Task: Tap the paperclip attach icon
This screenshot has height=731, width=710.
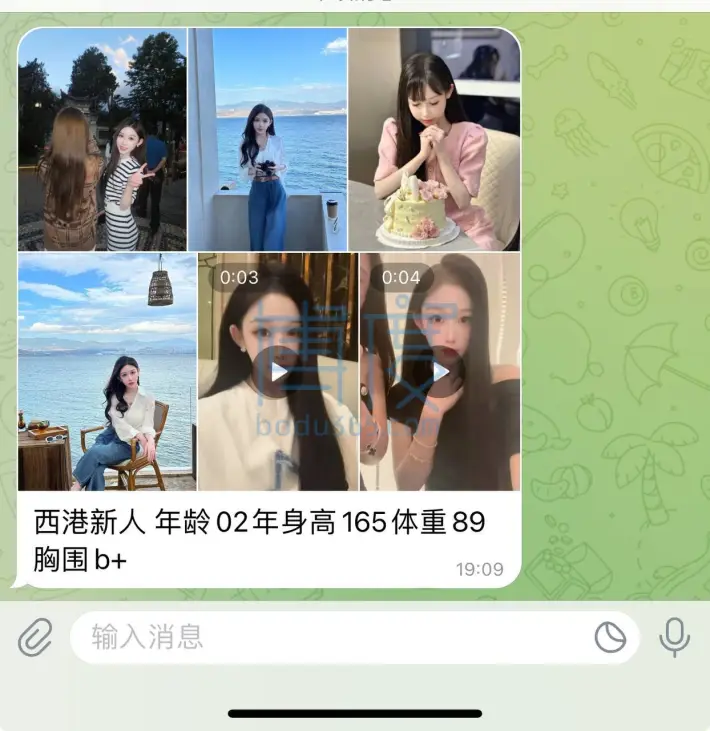Action: [35, 636]
